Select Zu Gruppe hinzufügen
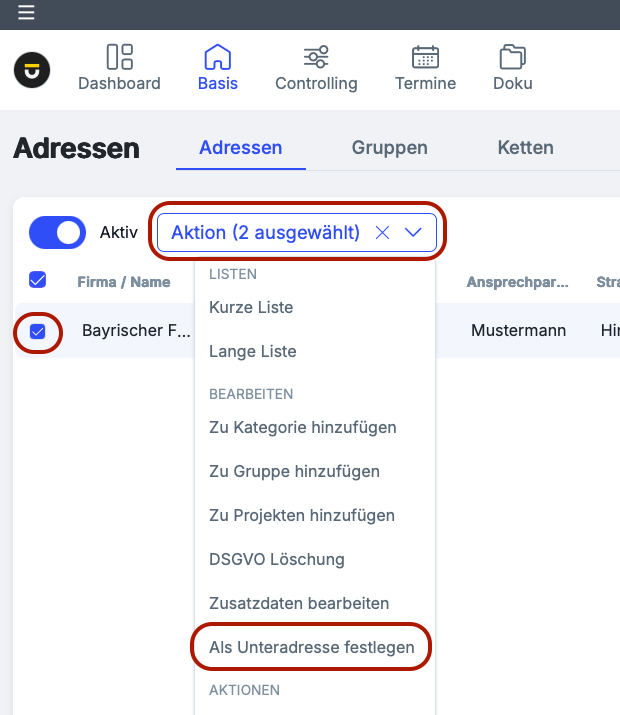This screenshot has height=715, width=620. pyautogui.click(x=294, y=471)
